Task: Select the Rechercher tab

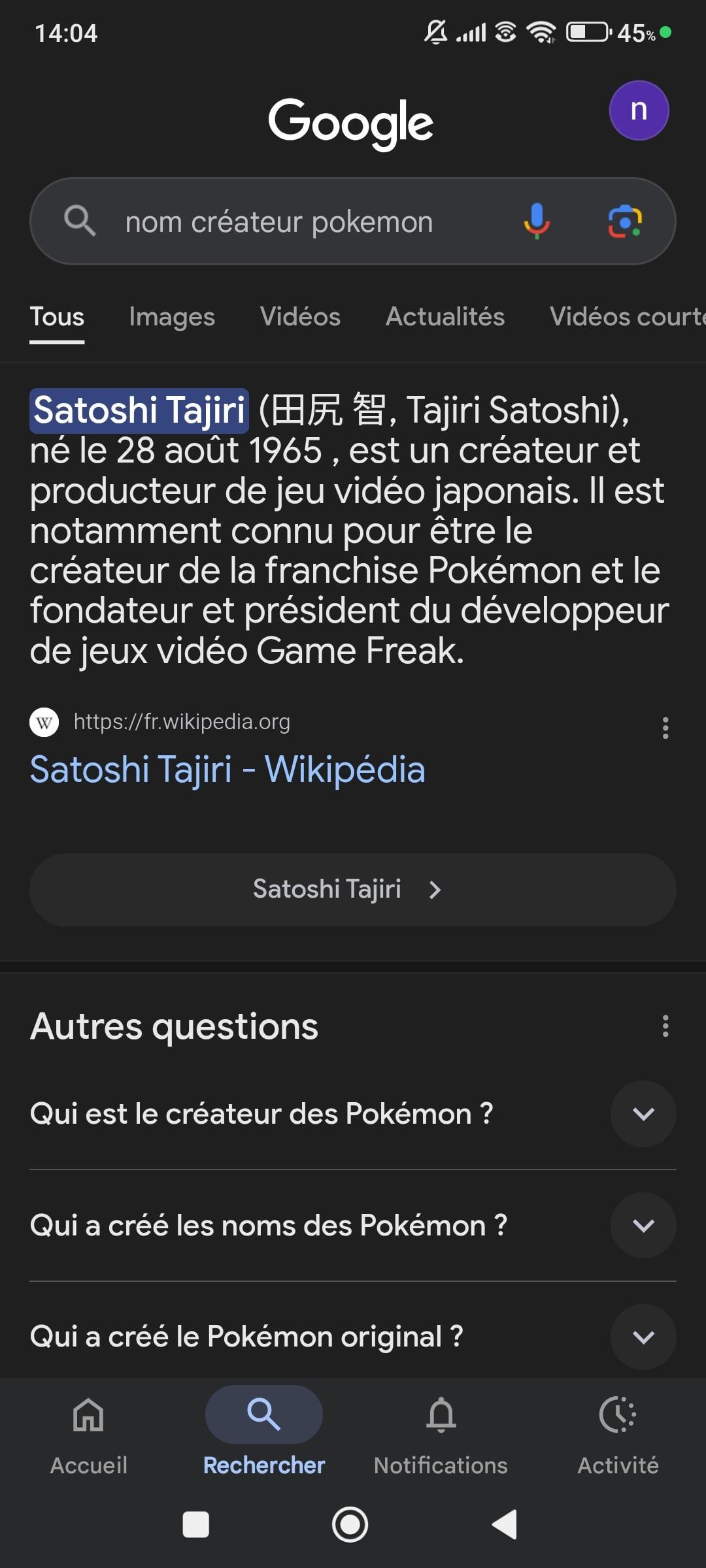Action: click(264, 1432)
